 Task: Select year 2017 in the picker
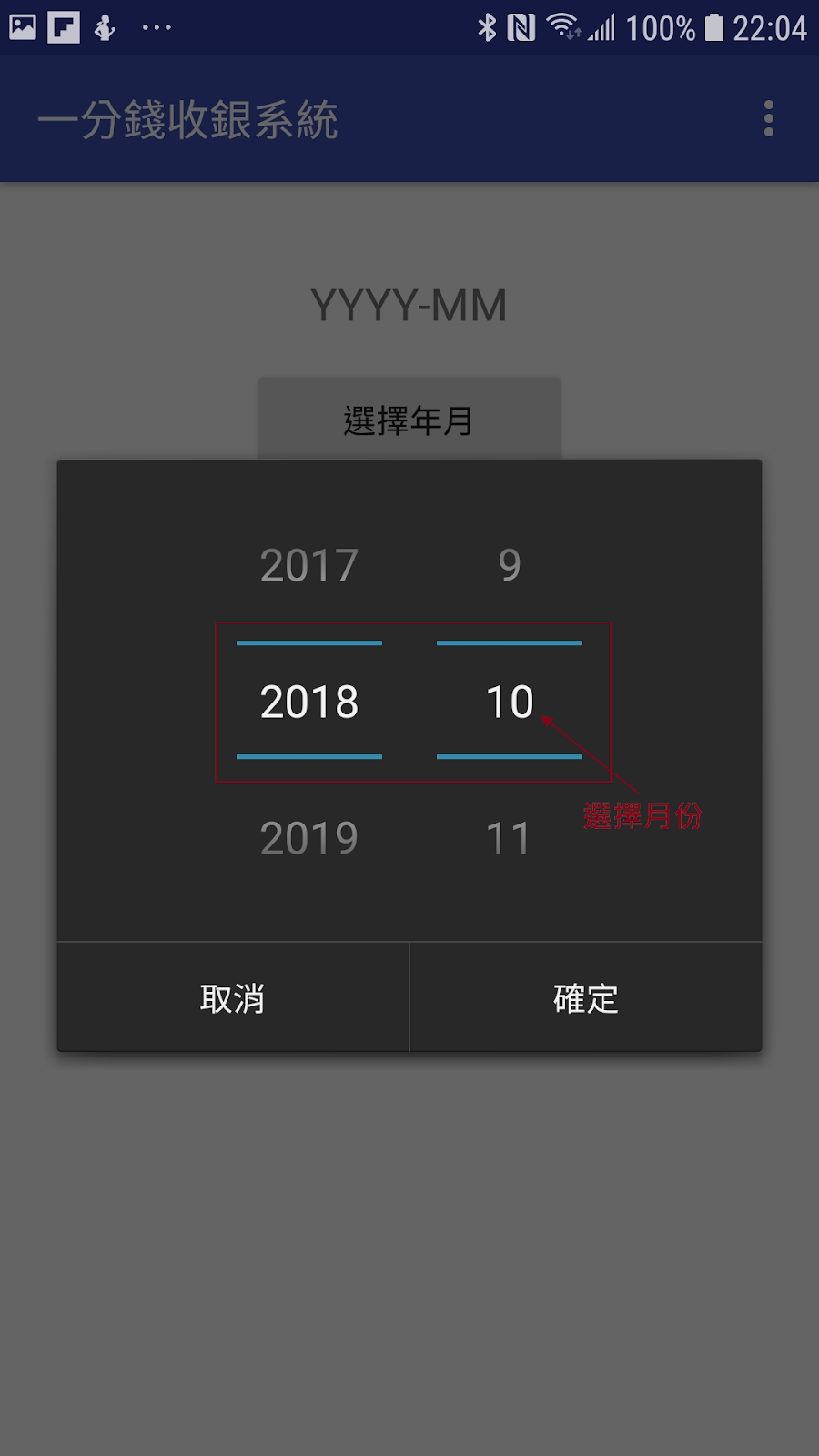click(x=309, y=565)
